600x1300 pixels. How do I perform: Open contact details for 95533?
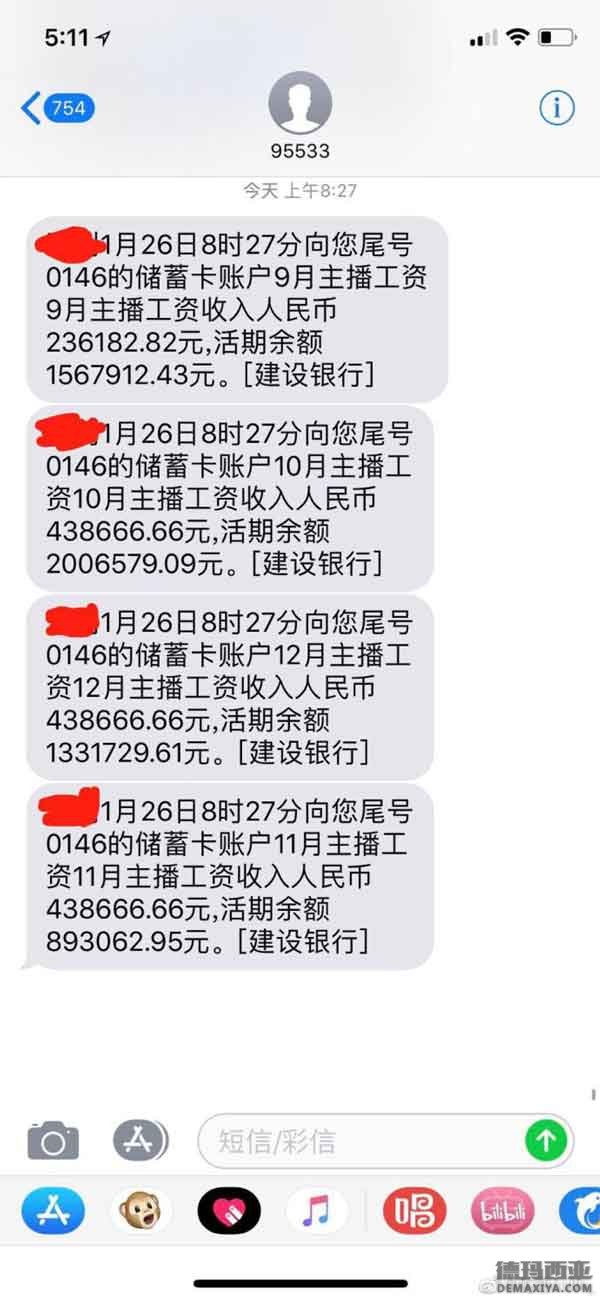pyautogui.click(x=300, y=108)
